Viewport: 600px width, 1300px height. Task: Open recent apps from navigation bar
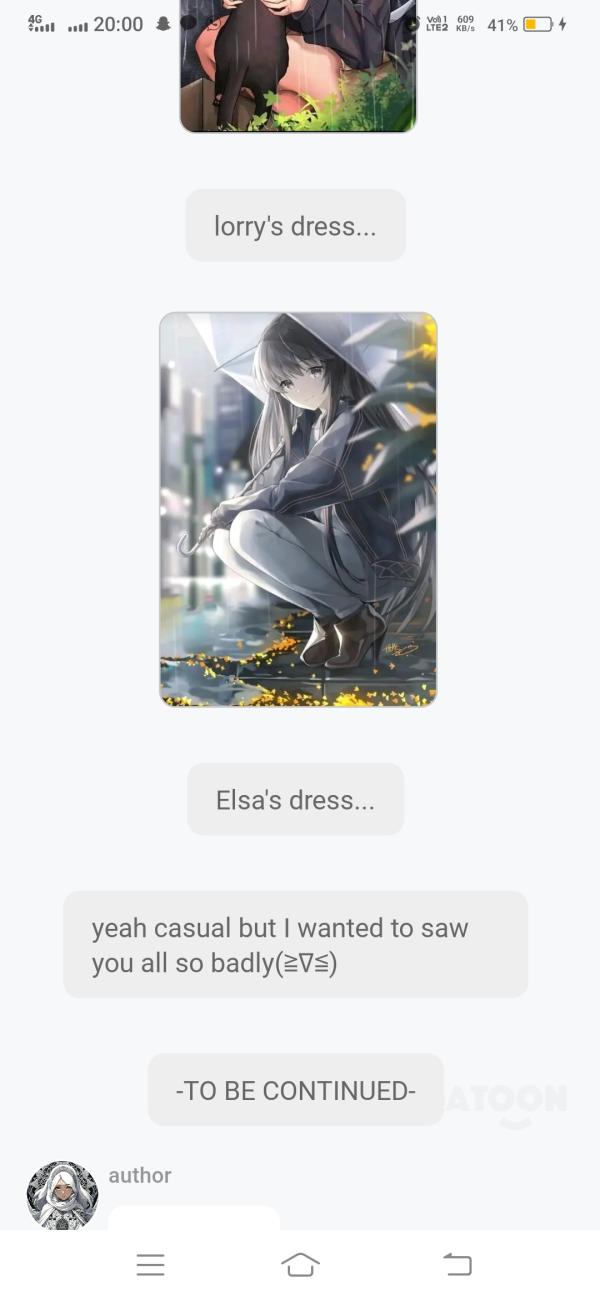tap(151, 1265)
